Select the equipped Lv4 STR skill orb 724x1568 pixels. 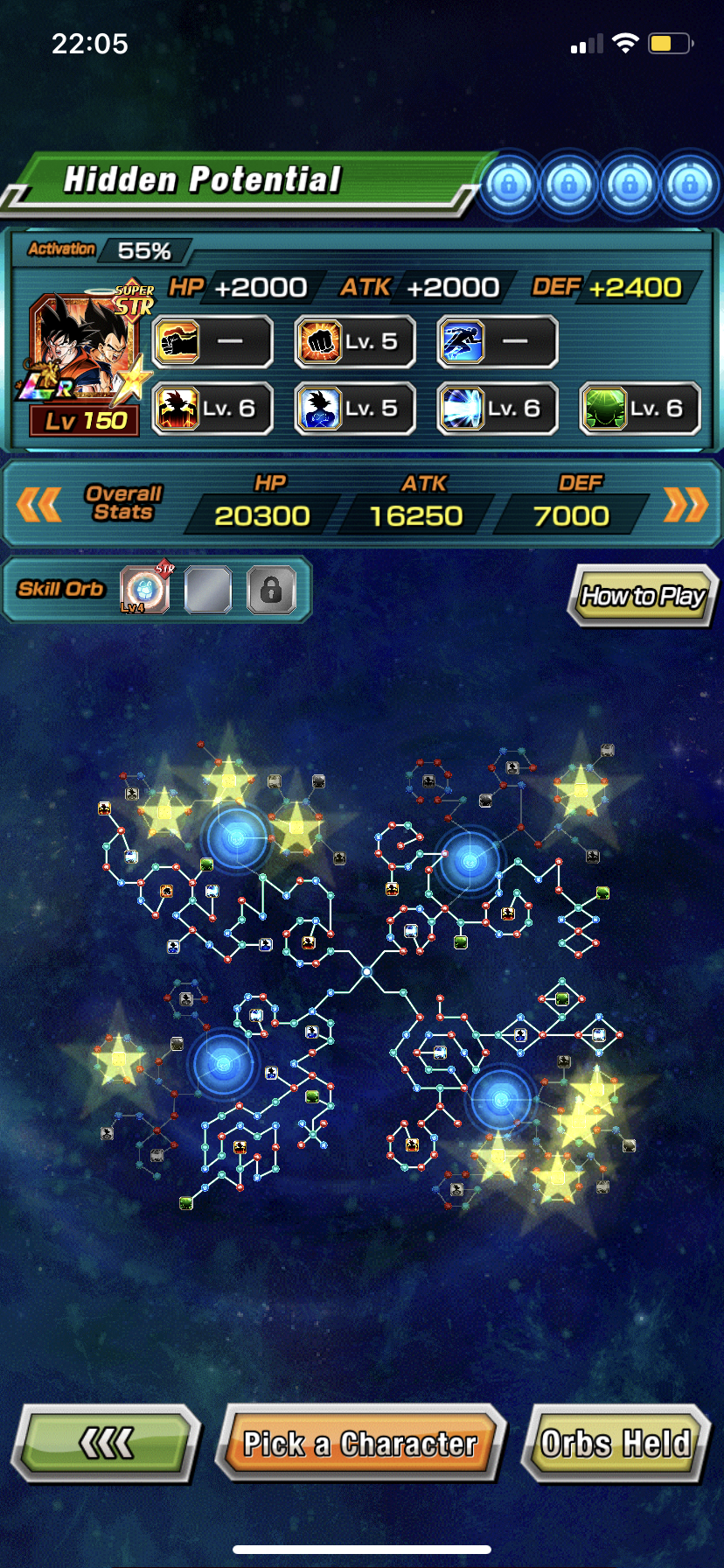[145, 589]
